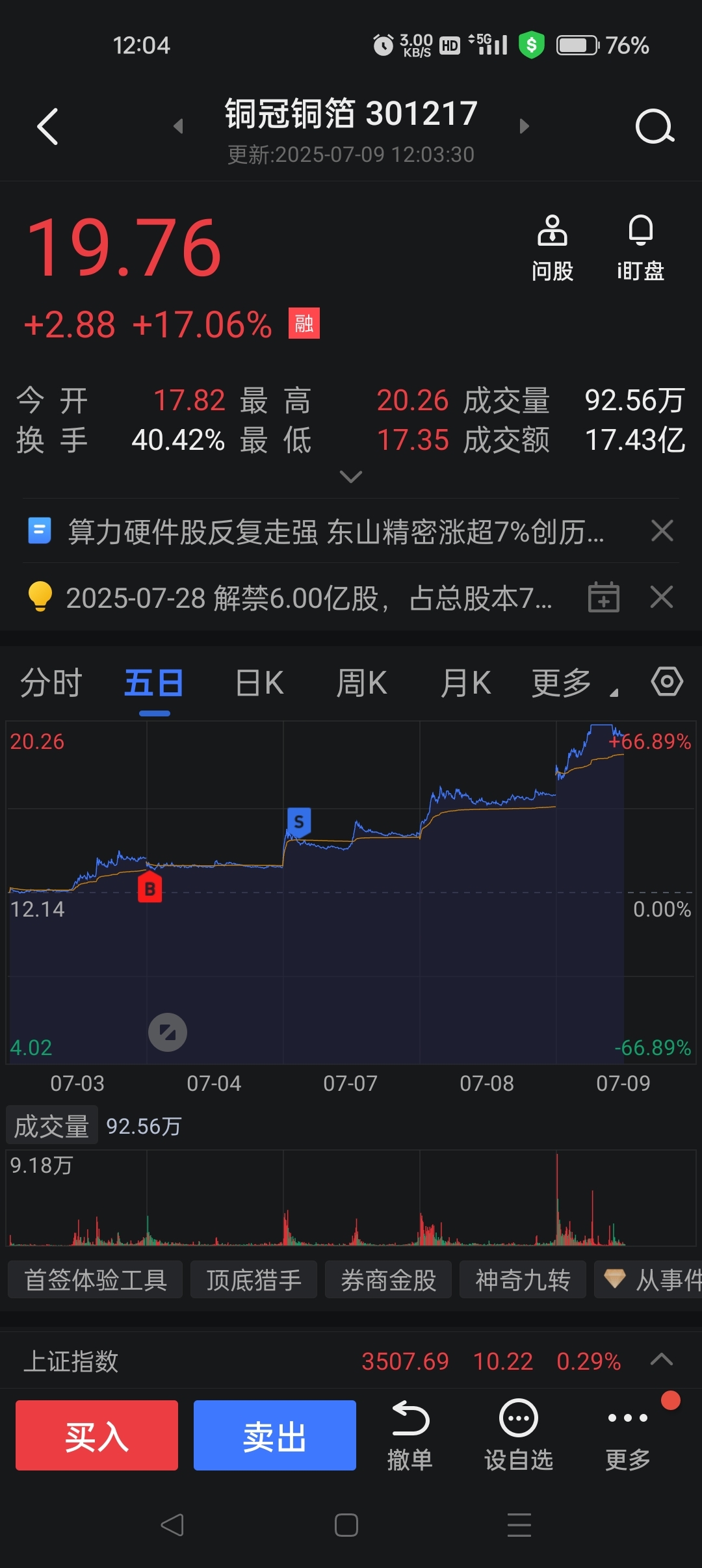Go back using the top-left arrow
The width and height of the screenshot is (702, 1568).
tap(47, 126)
